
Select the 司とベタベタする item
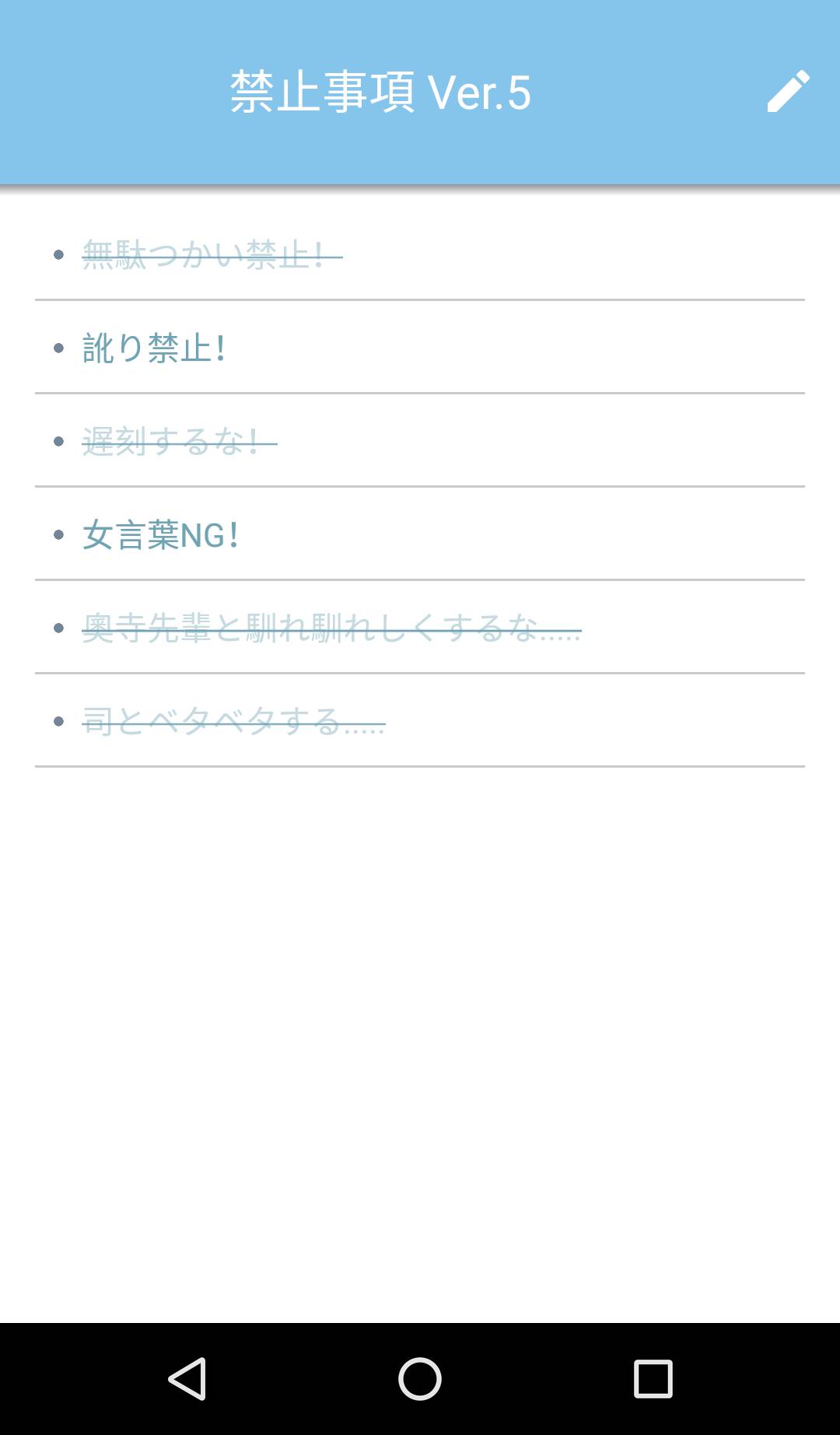233,721
